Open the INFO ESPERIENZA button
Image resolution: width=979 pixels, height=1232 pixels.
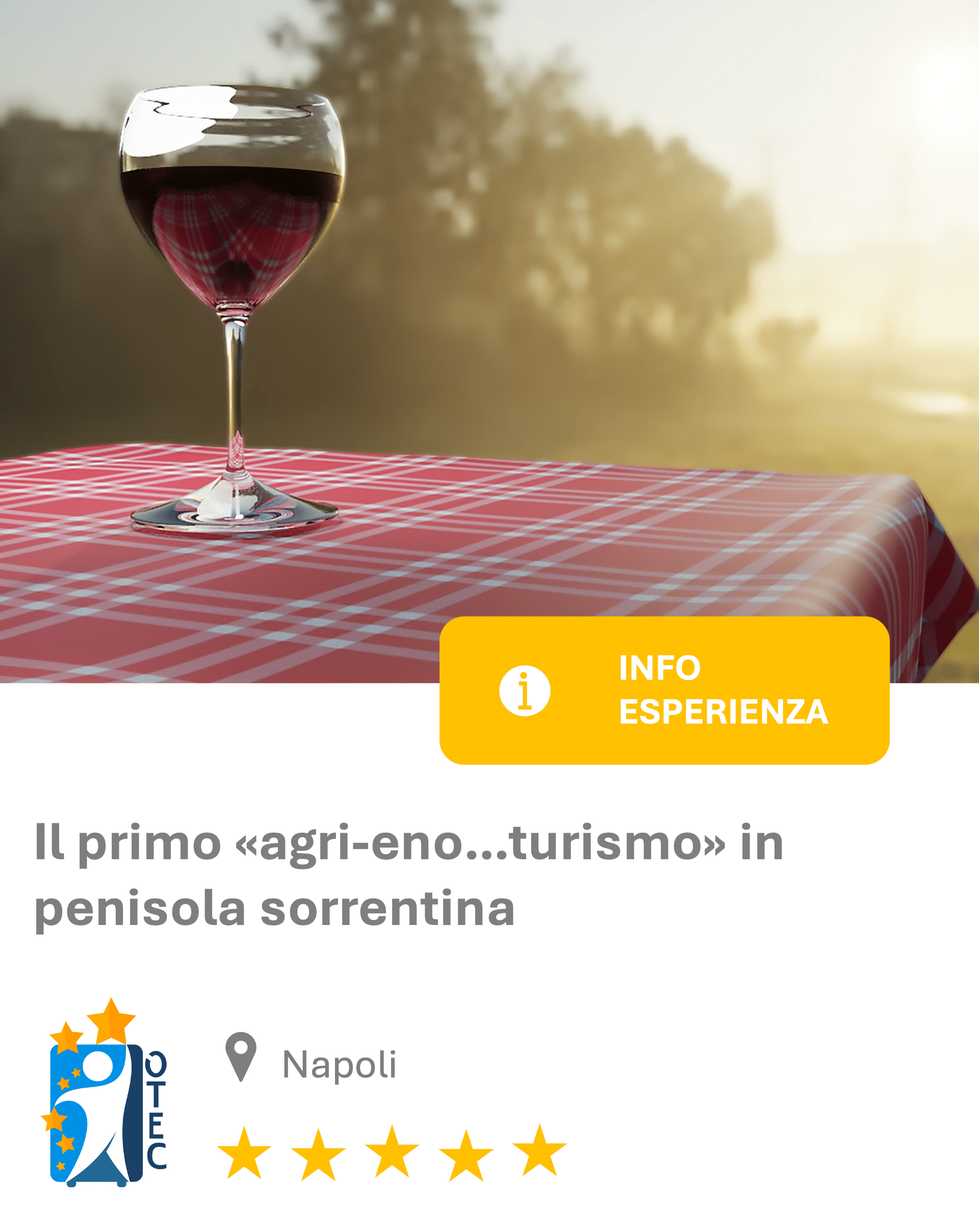[664, 690]
